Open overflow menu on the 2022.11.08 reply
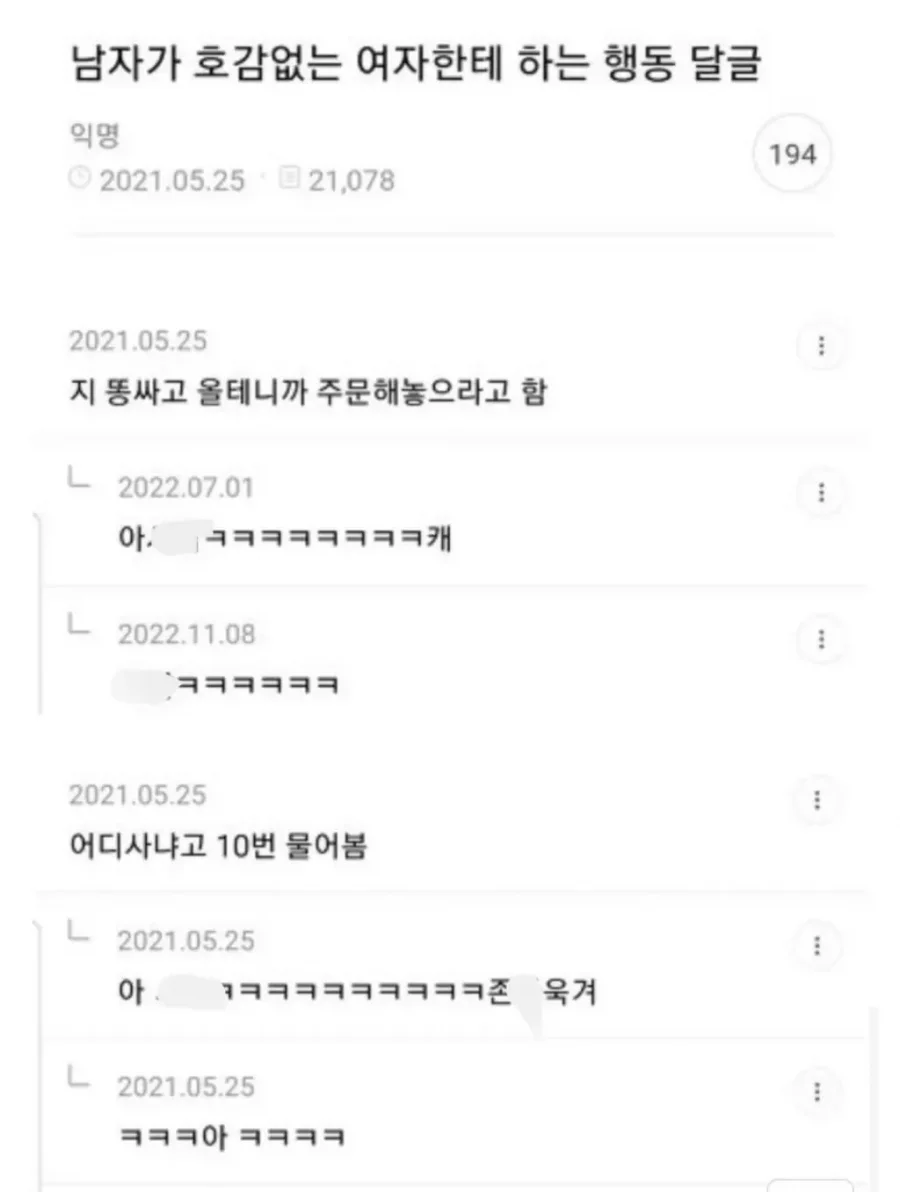Image resolution: width=900 pixels, height=1192 pixels. click(x=821, y=638)
